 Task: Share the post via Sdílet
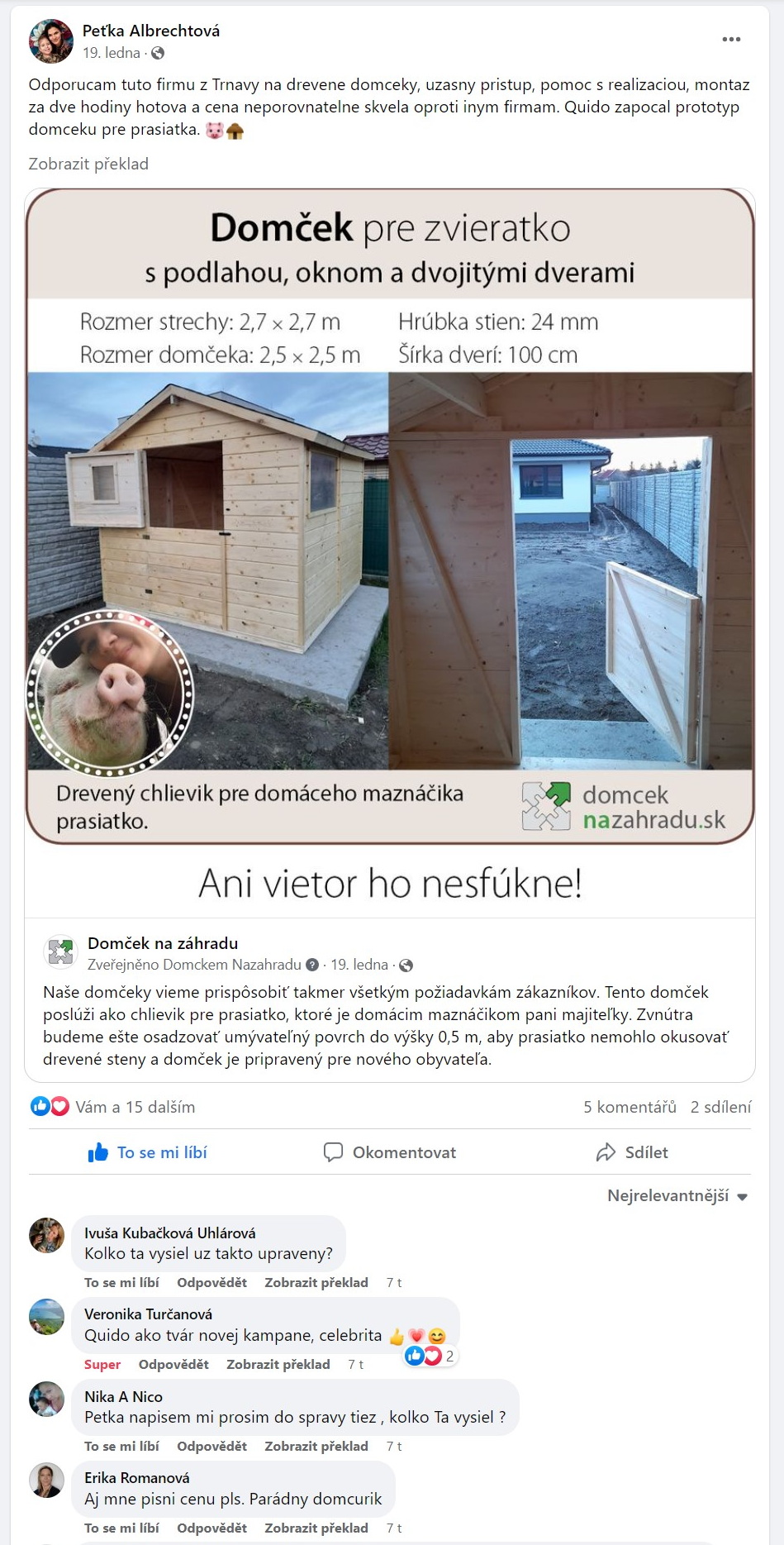[632, 1152]
